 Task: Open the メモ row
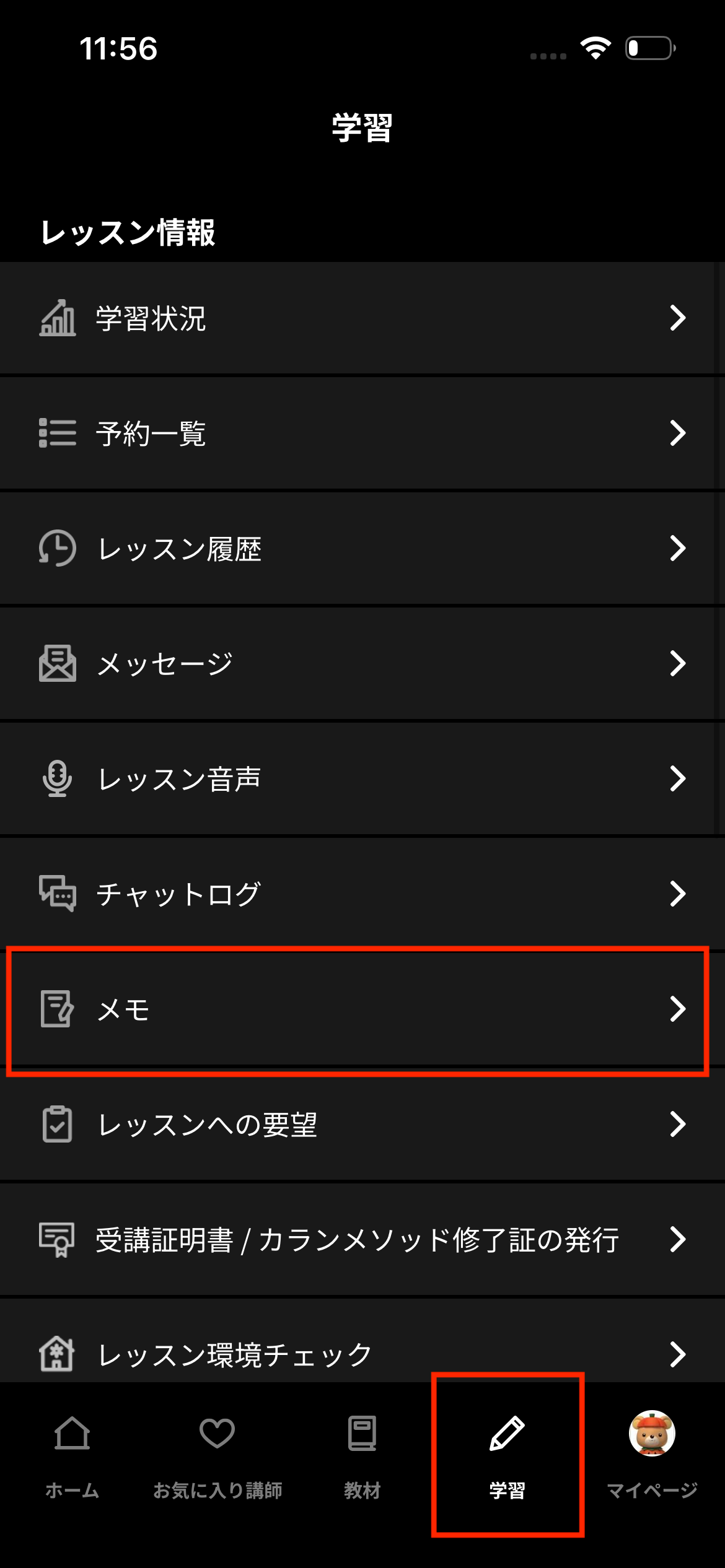click(362, 1009)
